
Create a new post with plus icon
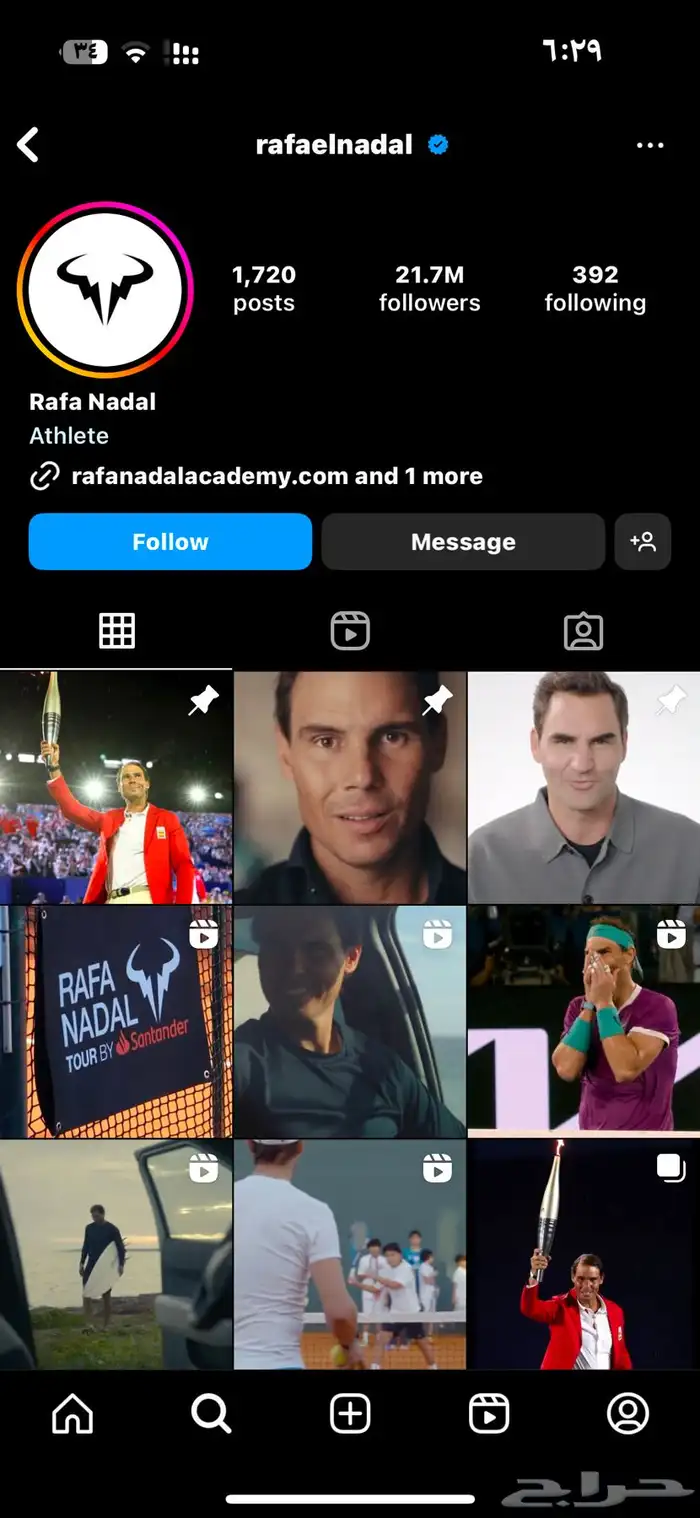350,1414
